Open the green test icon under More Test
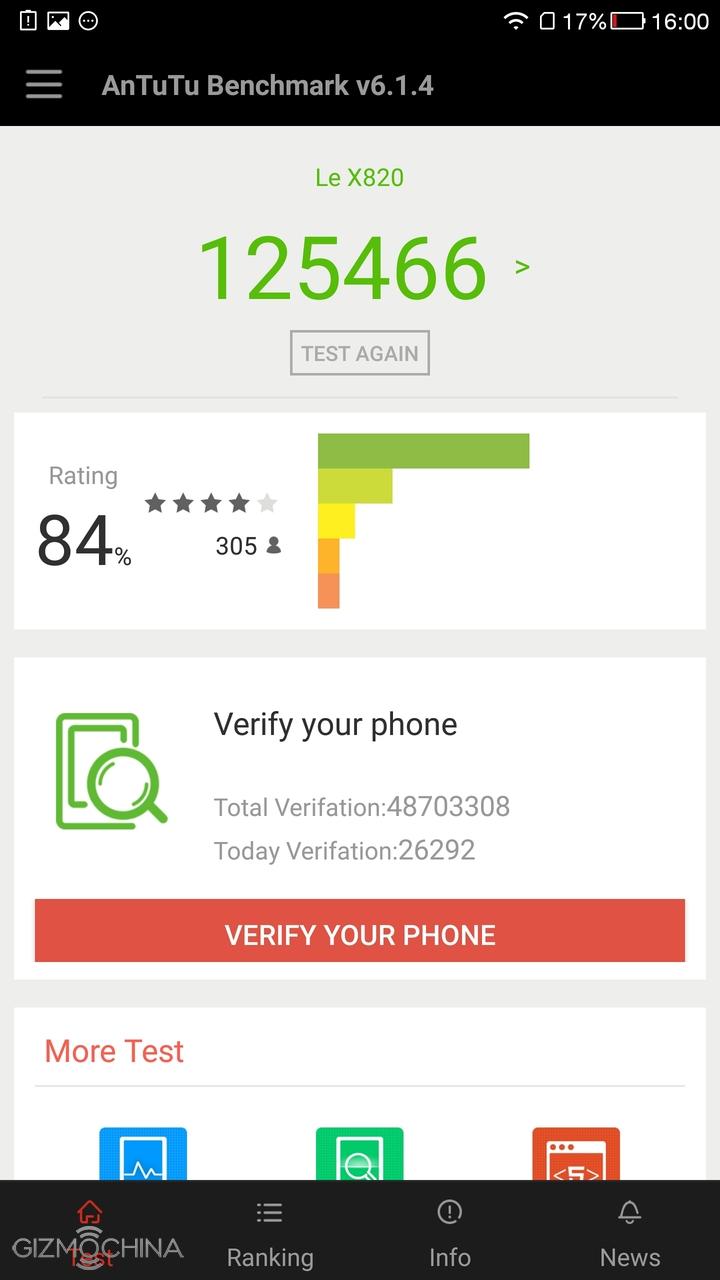The width and height of the screenshot is (720, 1280). (x=360, y=1155)
